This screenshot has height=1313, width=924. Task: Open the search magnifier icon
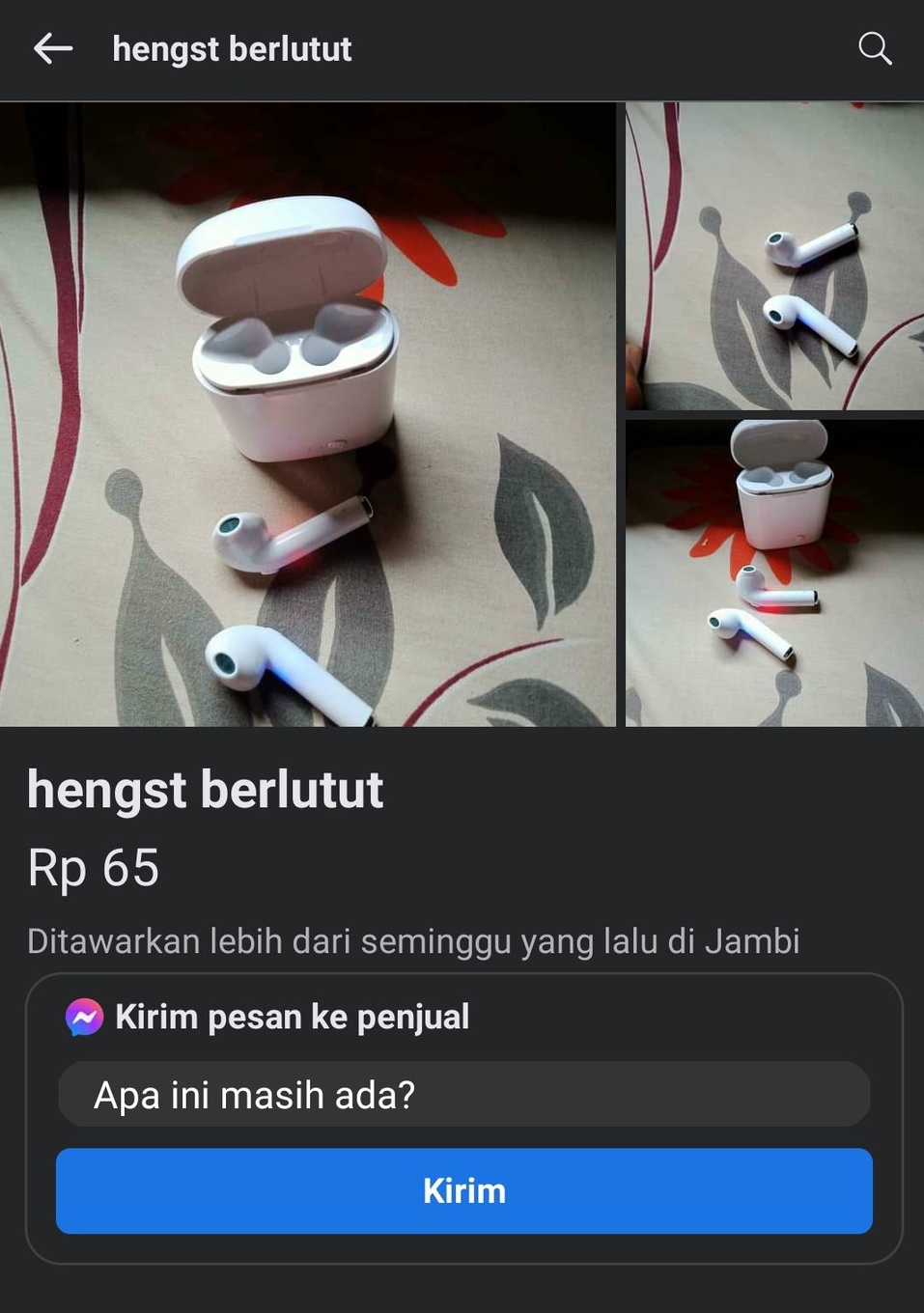[x=875, y=48]
